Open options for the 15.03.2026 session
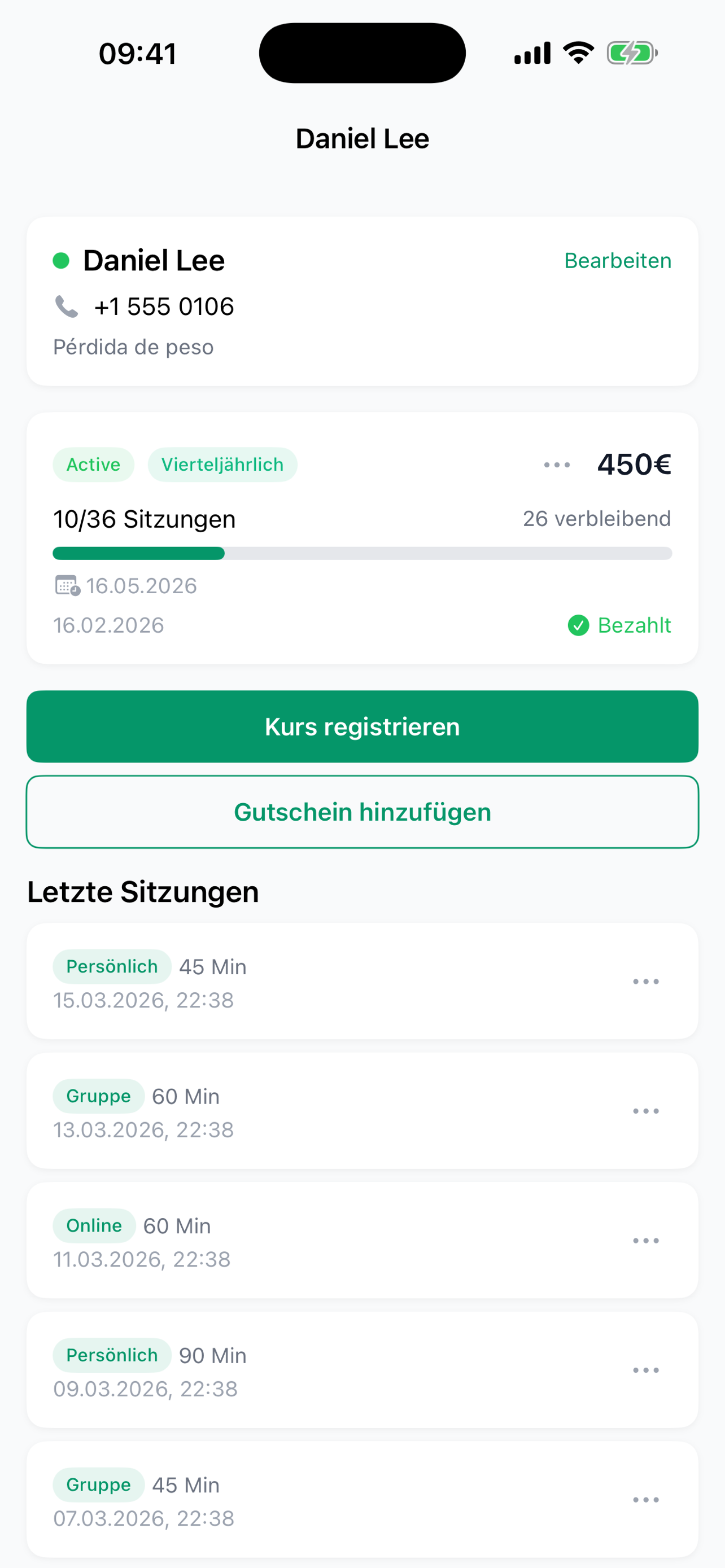The image size is (725, 1568). click(x=645, y=981)
